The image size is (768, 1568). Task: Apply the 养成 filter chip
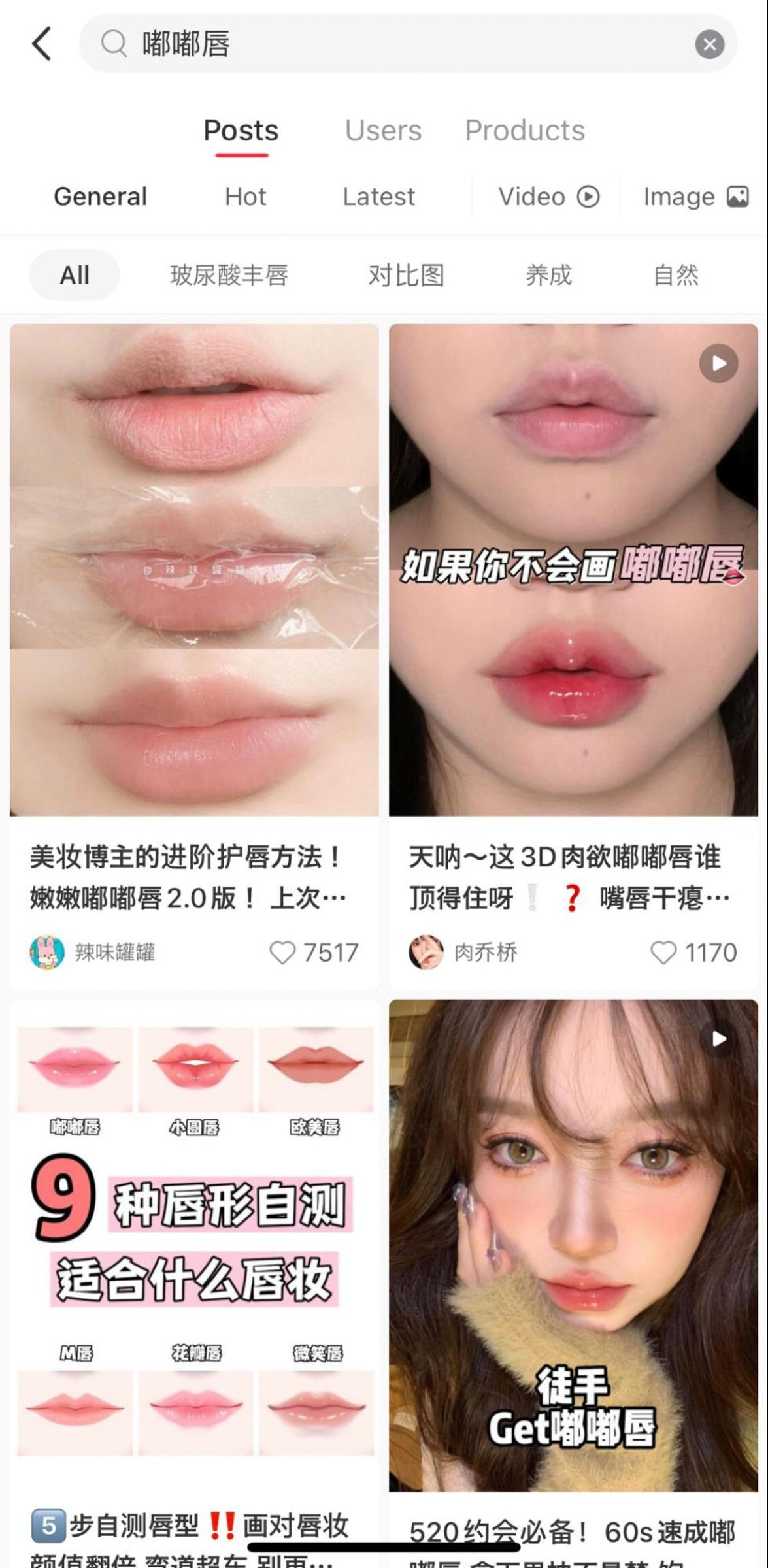[x=548, y=275]
